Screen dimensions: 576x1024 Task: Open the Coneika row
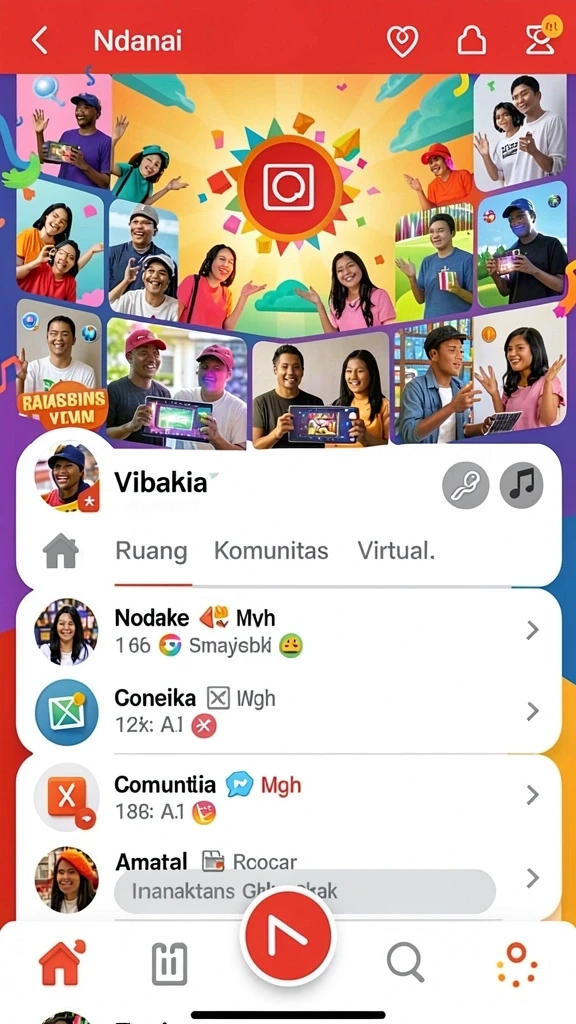[288, 711]
